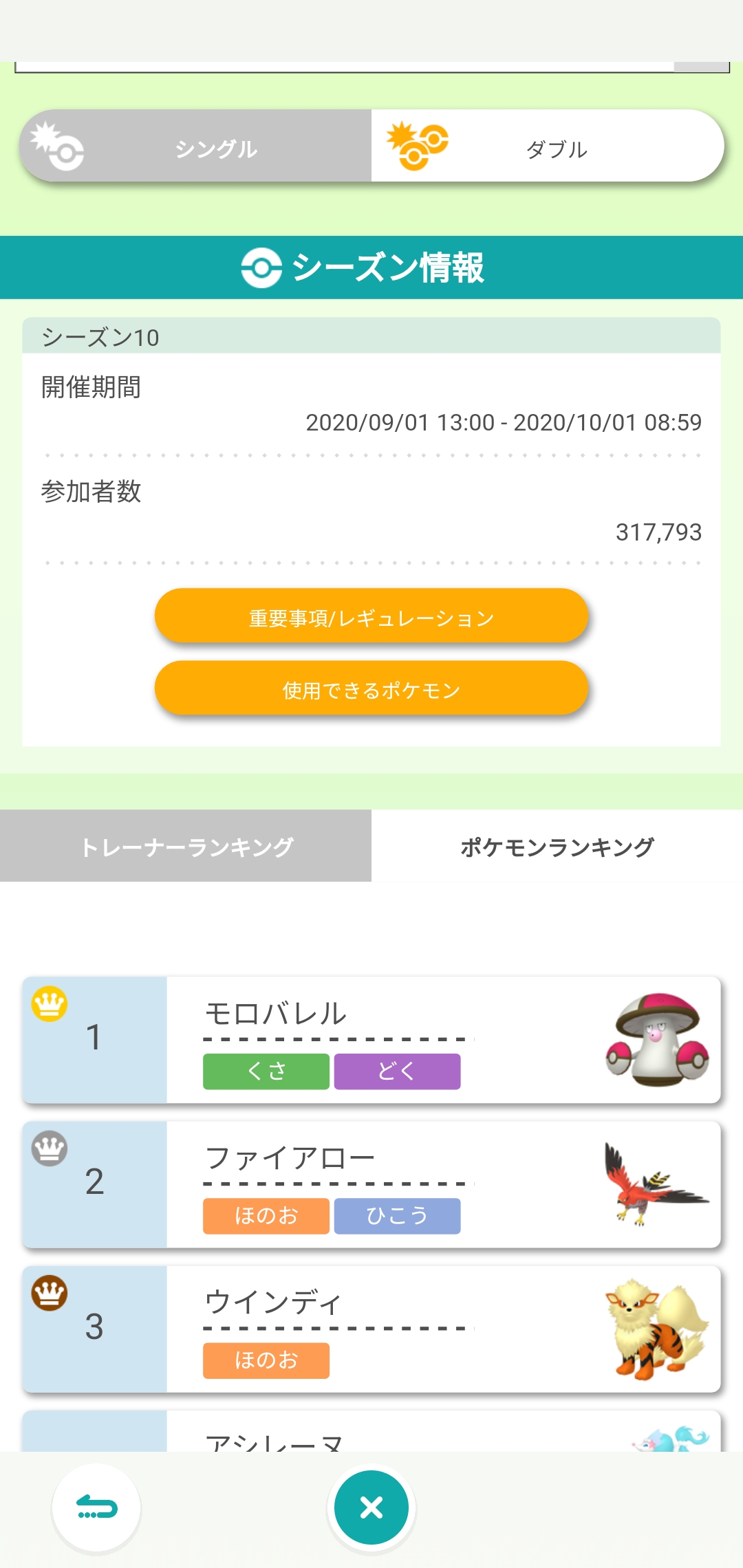Open 重要事項/レギュレーション details
Viewport: 743px width, 1568px height.
point(371,616)
